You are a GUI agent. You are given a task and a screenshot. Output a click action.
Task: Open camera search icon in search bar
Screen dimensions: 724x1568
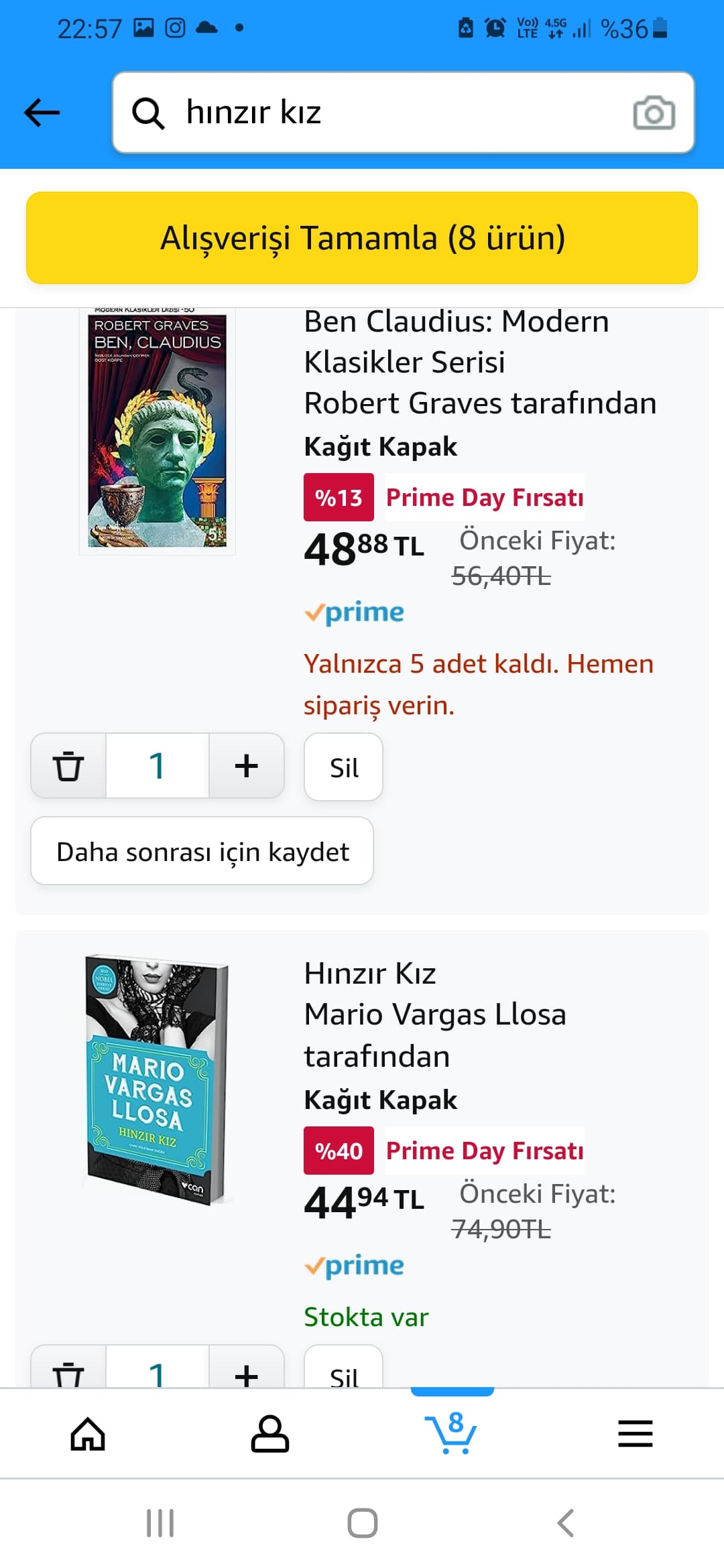(x=654, y=113)
